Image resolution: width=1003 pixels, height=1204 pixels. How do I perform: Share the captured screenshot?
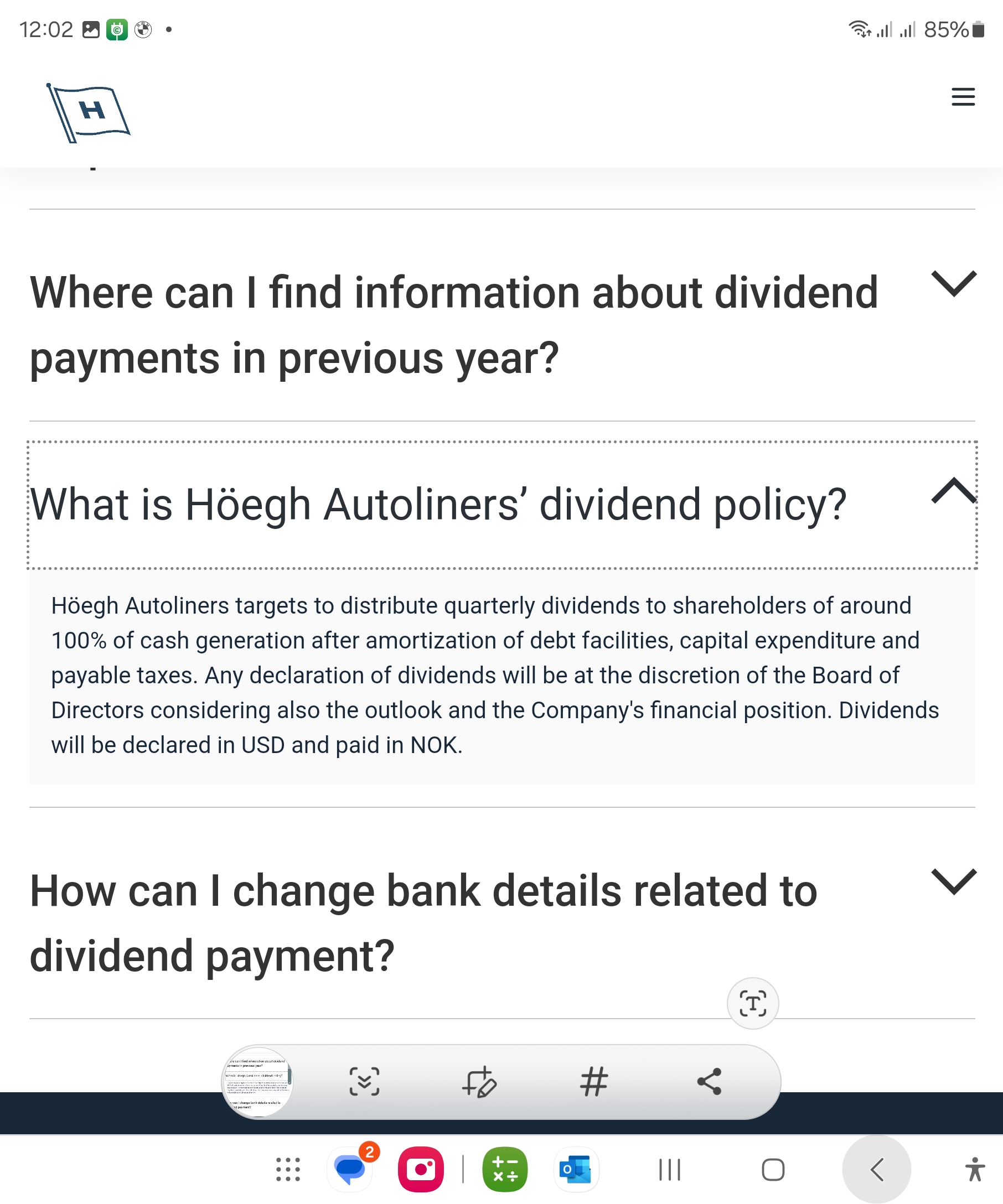(710, 1082)
